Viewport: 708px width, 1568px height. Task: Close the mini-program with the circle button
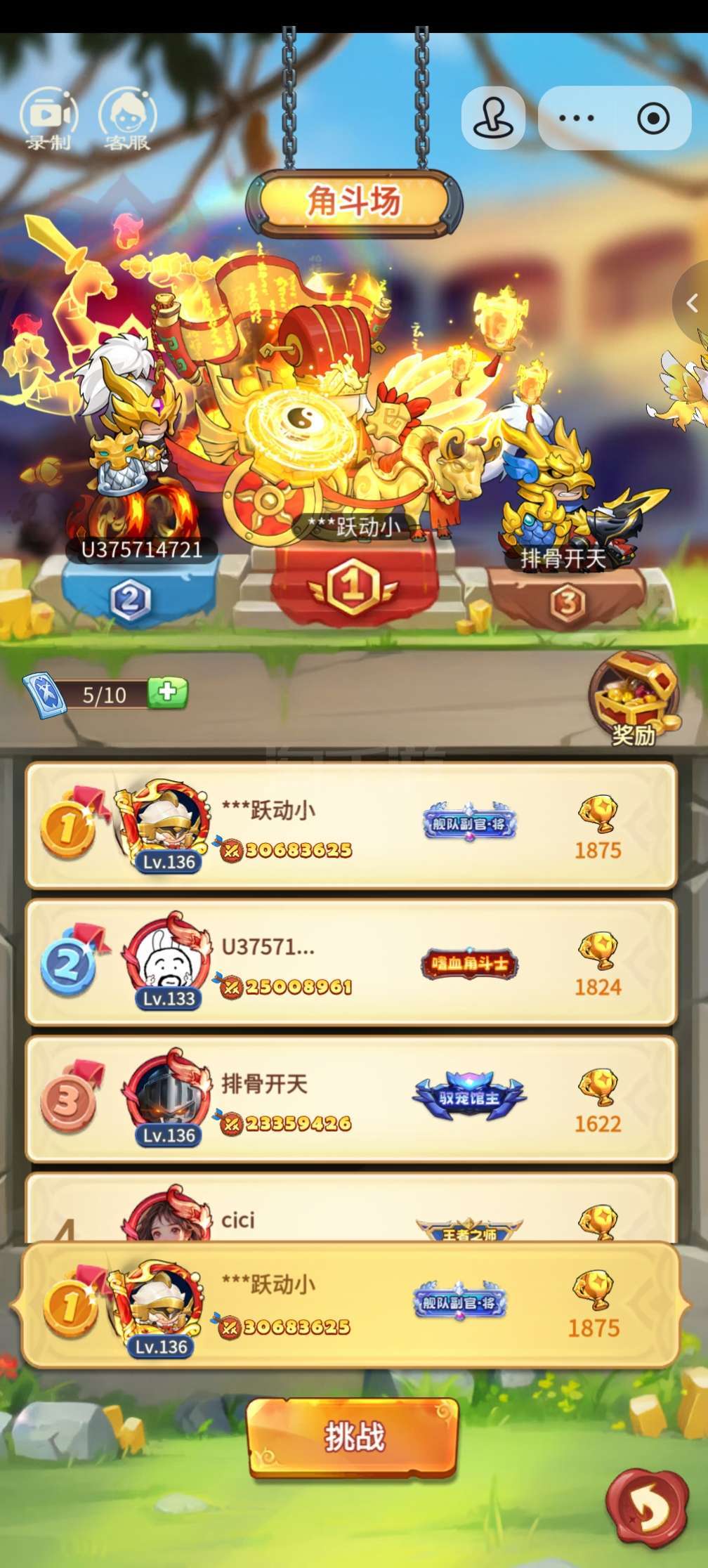click(653, 118)
